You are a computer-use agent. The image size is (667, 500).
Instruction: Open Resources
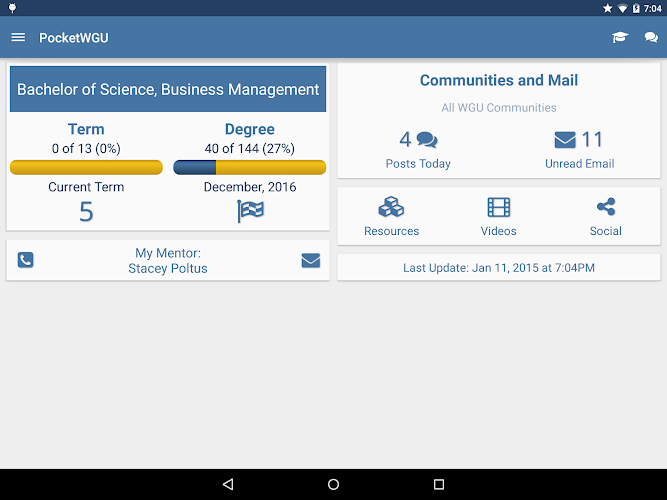point(391,216)
